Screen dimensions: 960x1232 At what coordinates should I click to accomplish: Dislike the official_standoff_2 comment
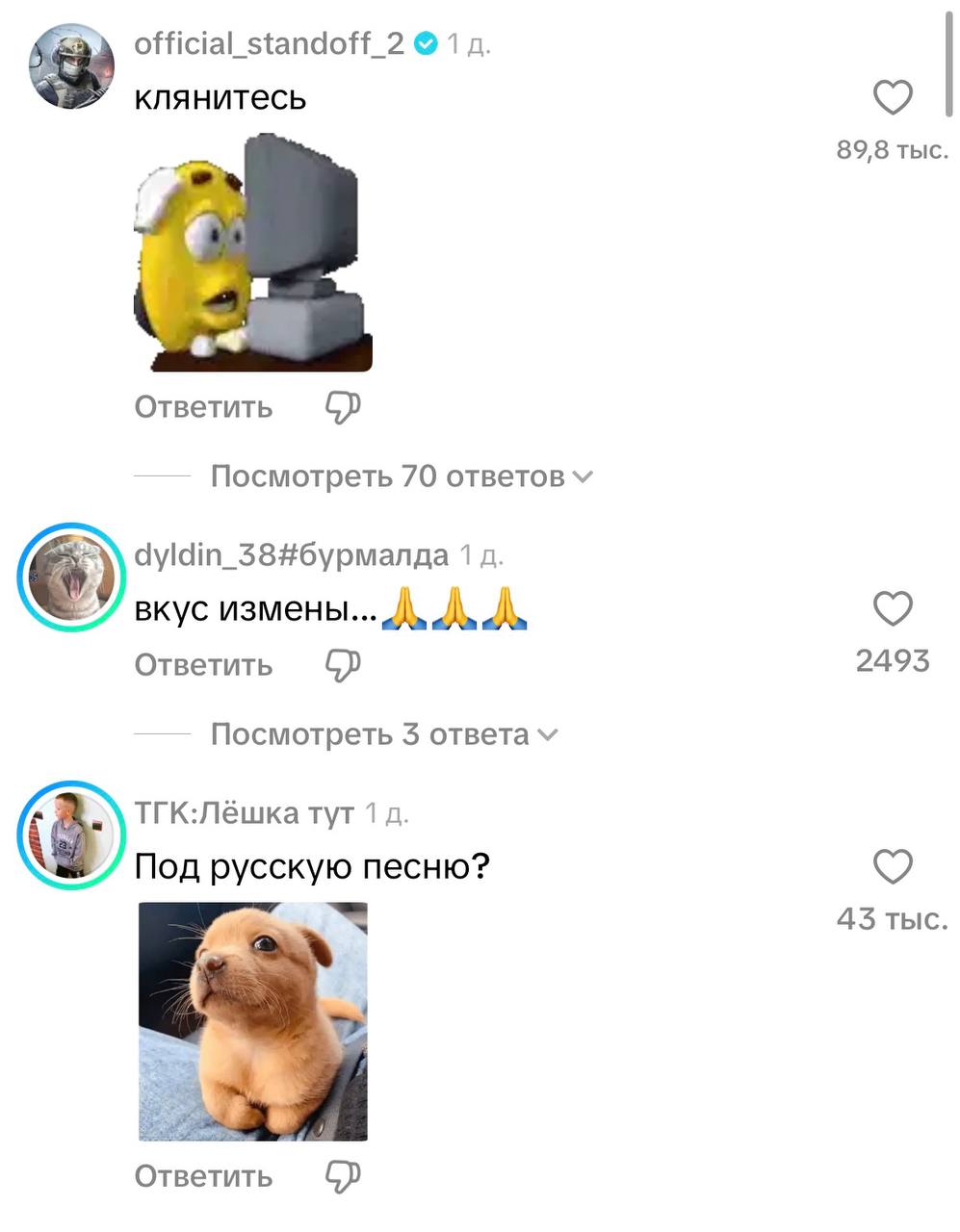[x=342, y=407]
